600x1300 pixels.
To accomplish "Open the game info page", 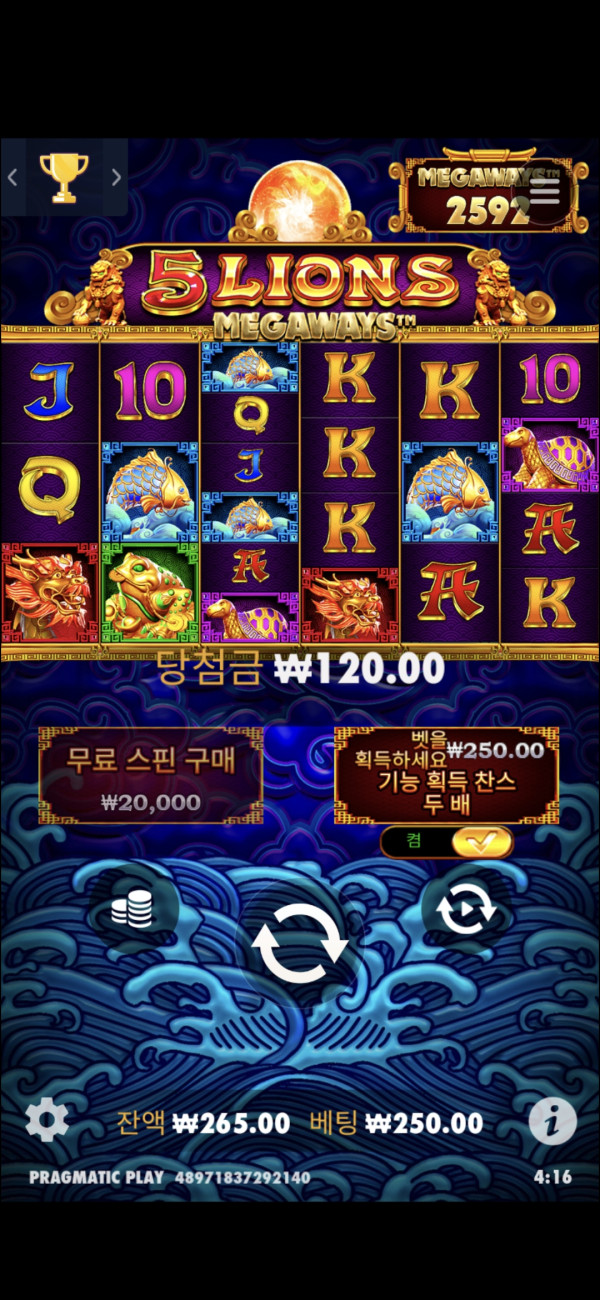I will click(x=552, y=1122).
